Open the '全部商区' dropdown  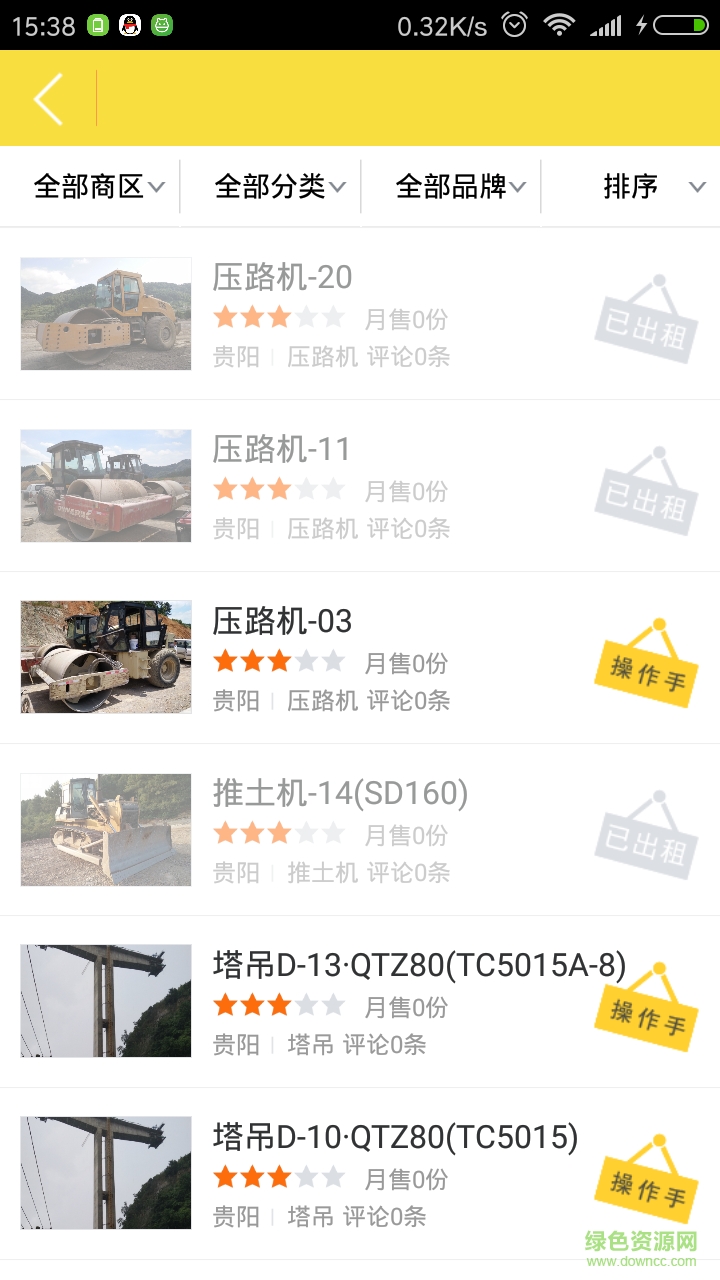point(95,186)
